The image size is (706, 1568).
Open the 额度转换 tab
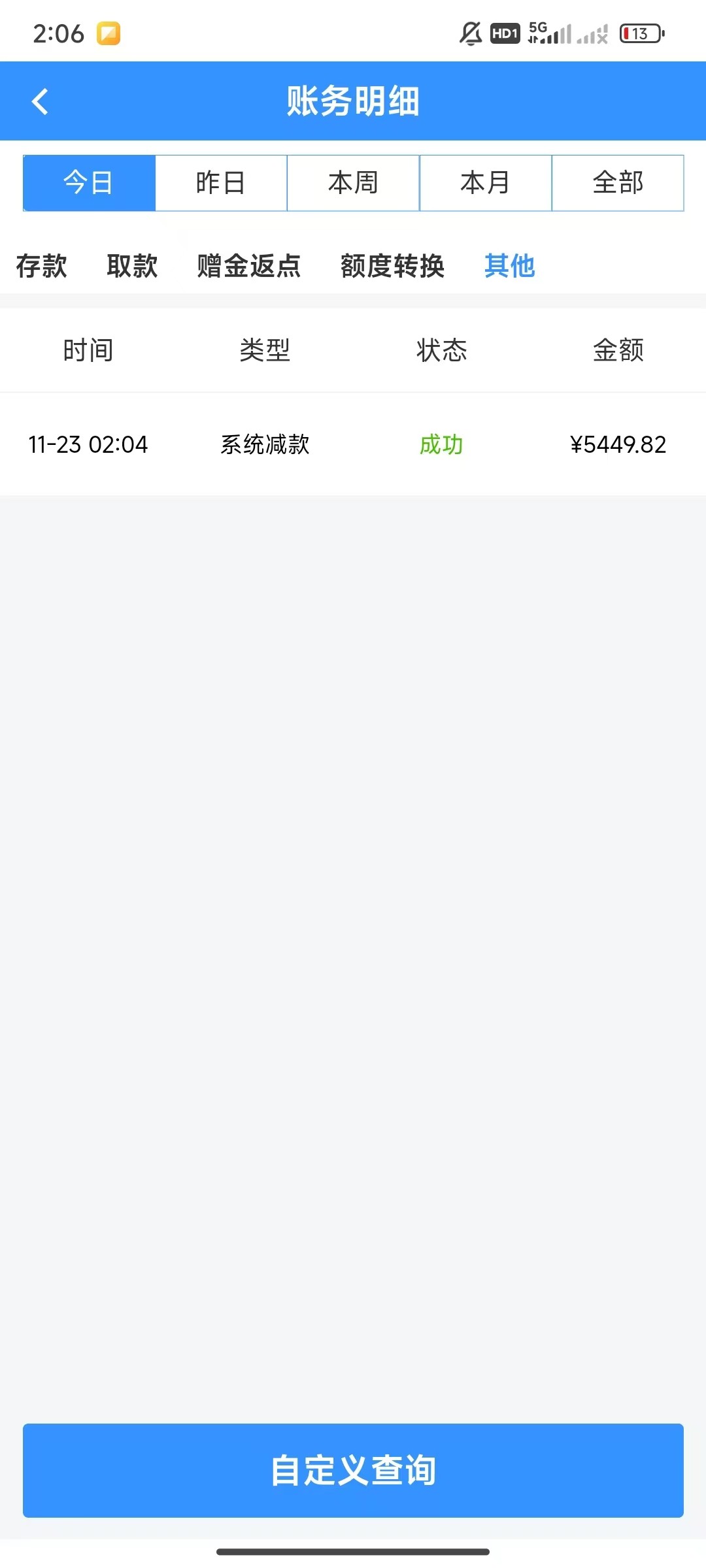392,266
